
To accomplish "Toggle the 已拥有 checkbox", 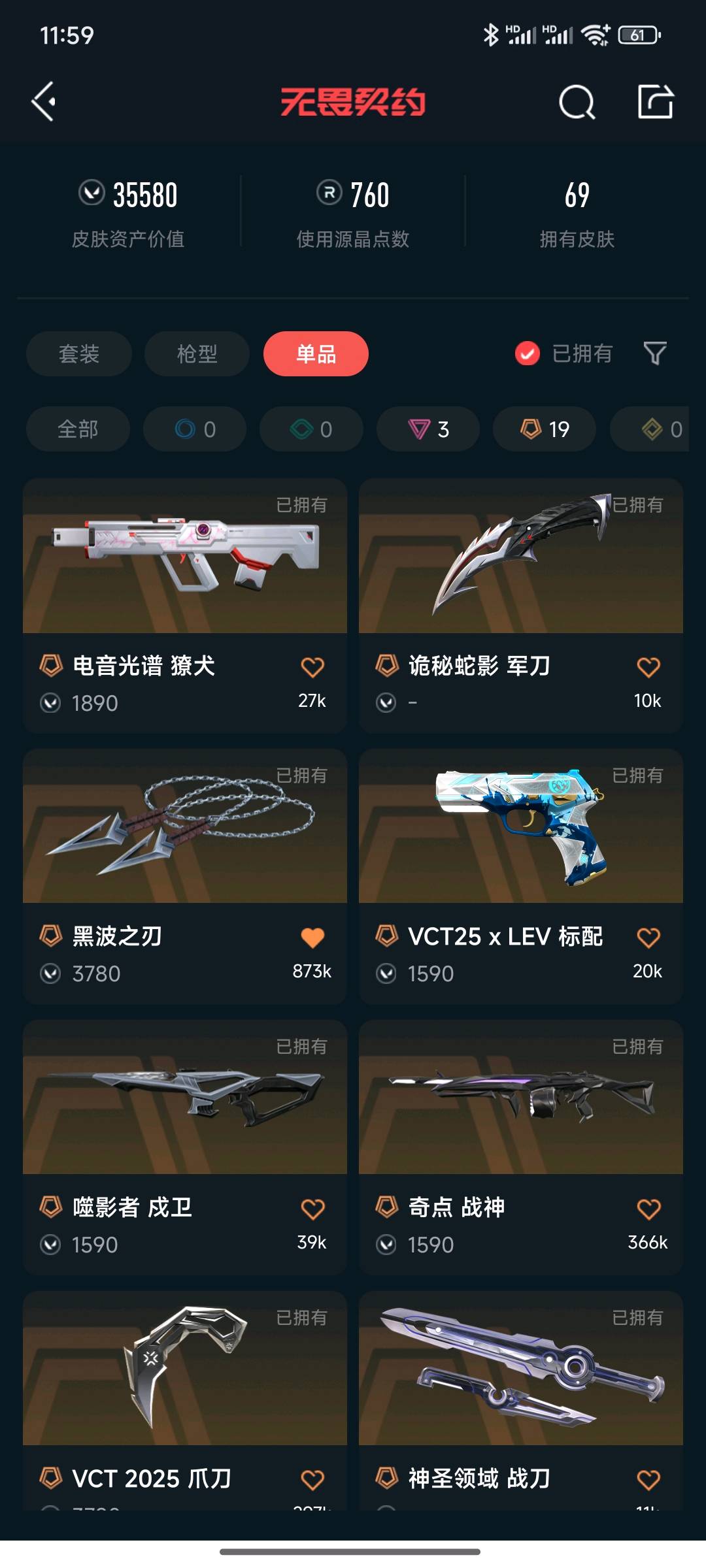I will 528,354.
